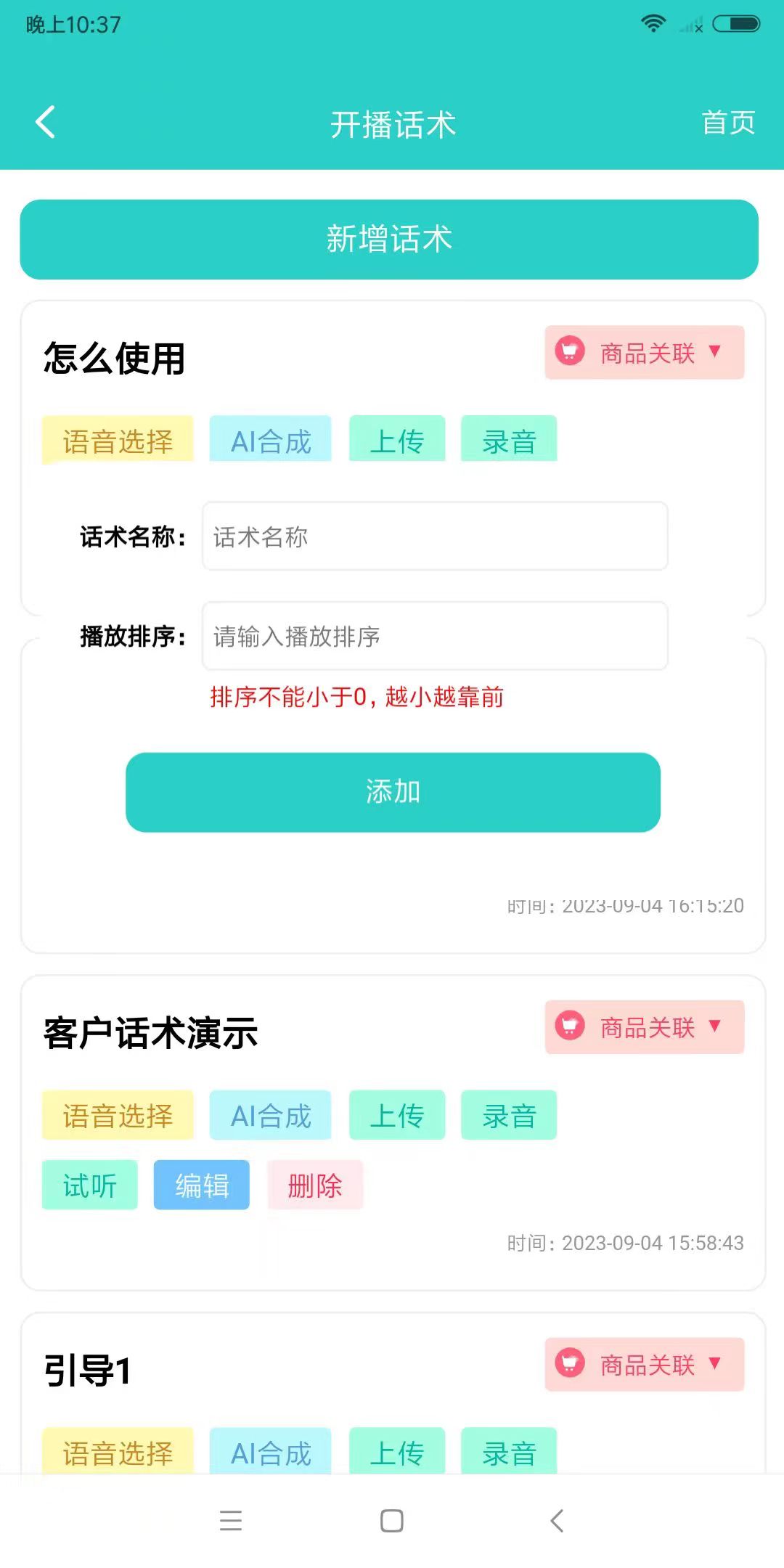Expand 商品关联 for 引导1
The height and width of the screenshot is (1568, 784).
point(645,1365)
